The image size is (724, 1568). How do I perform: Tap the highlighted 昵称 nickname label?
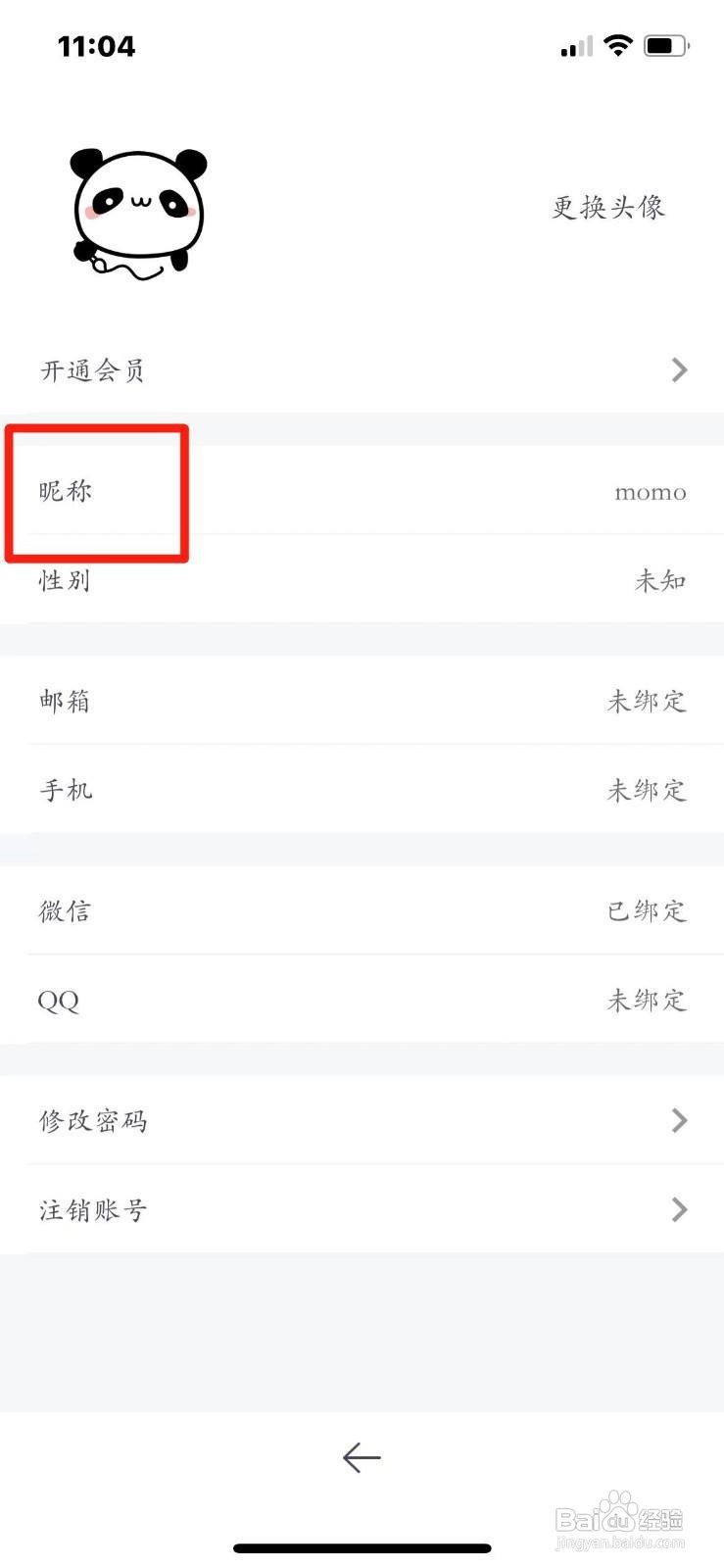64,492
